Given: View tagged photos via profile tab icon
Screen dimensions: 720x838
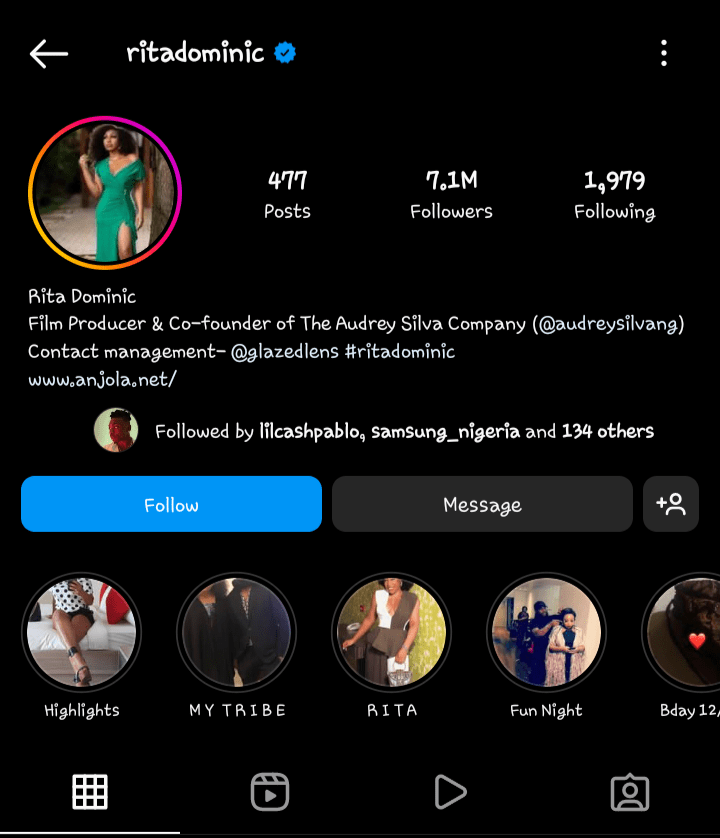Looking at the screenshot, I should point(630,790).
